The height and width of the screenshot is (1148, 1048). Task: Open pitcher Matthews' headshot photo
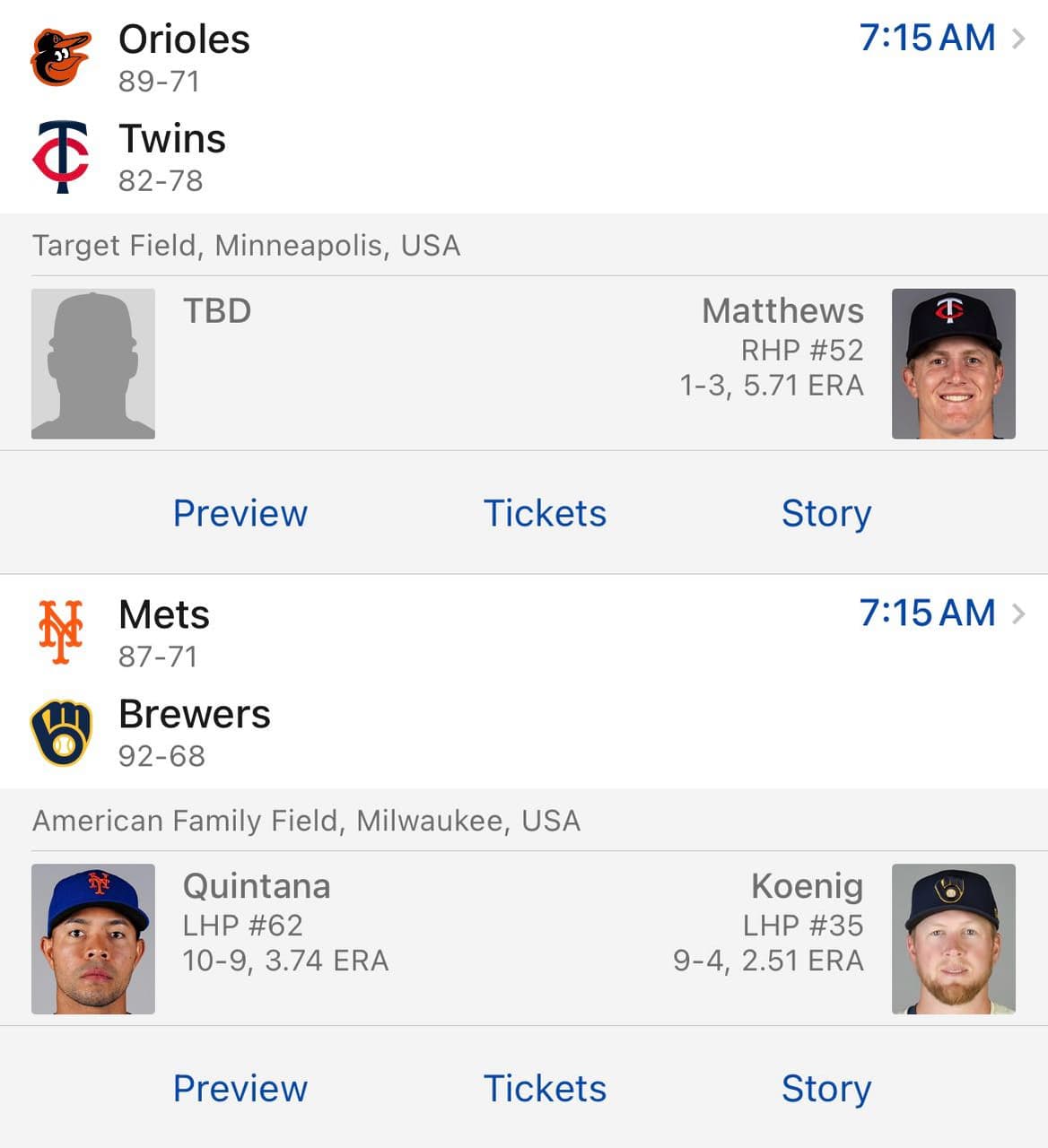954,361
